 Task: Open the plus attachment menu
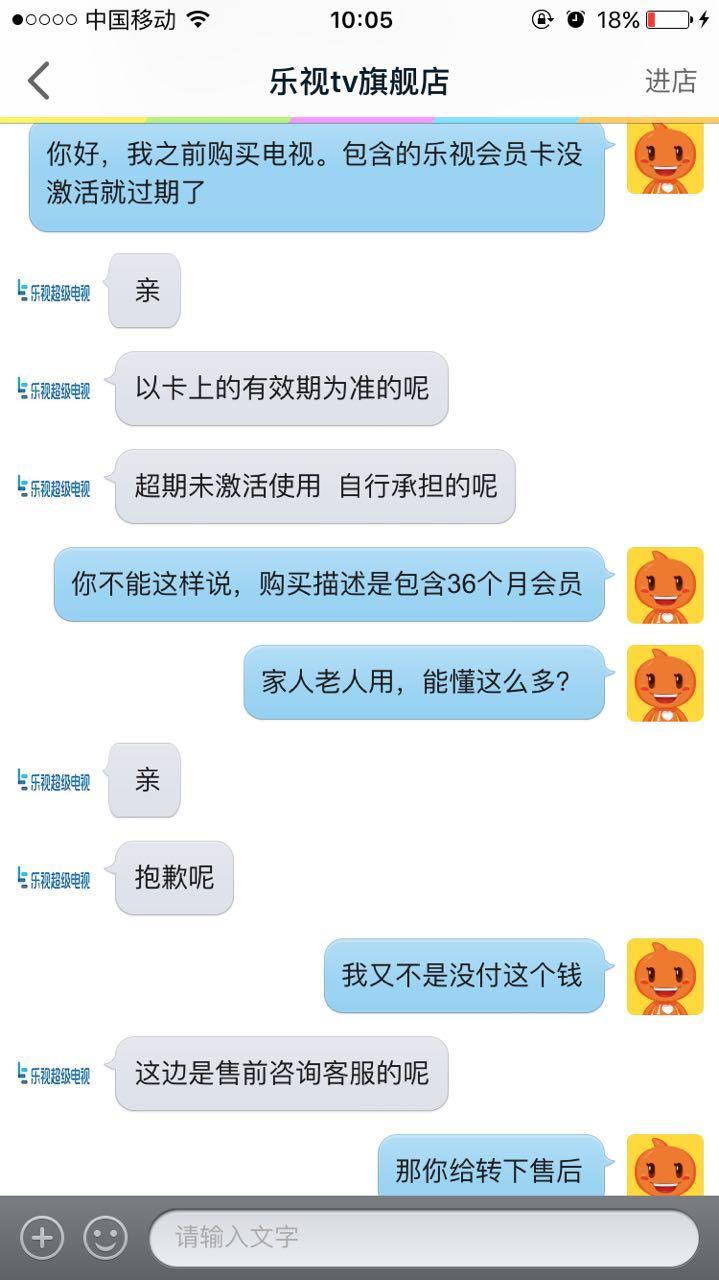42,1238
